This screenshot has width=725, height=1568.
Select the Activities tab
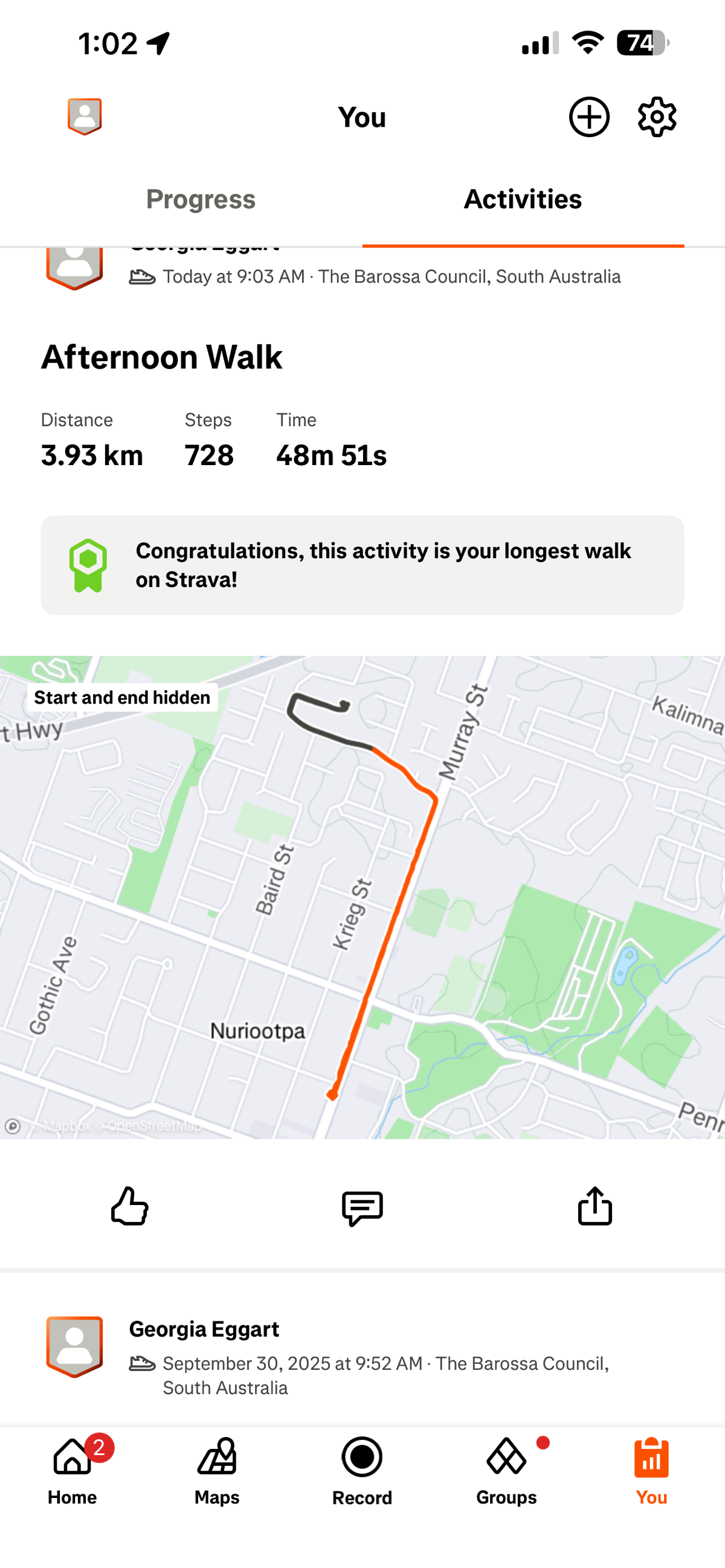522,199
